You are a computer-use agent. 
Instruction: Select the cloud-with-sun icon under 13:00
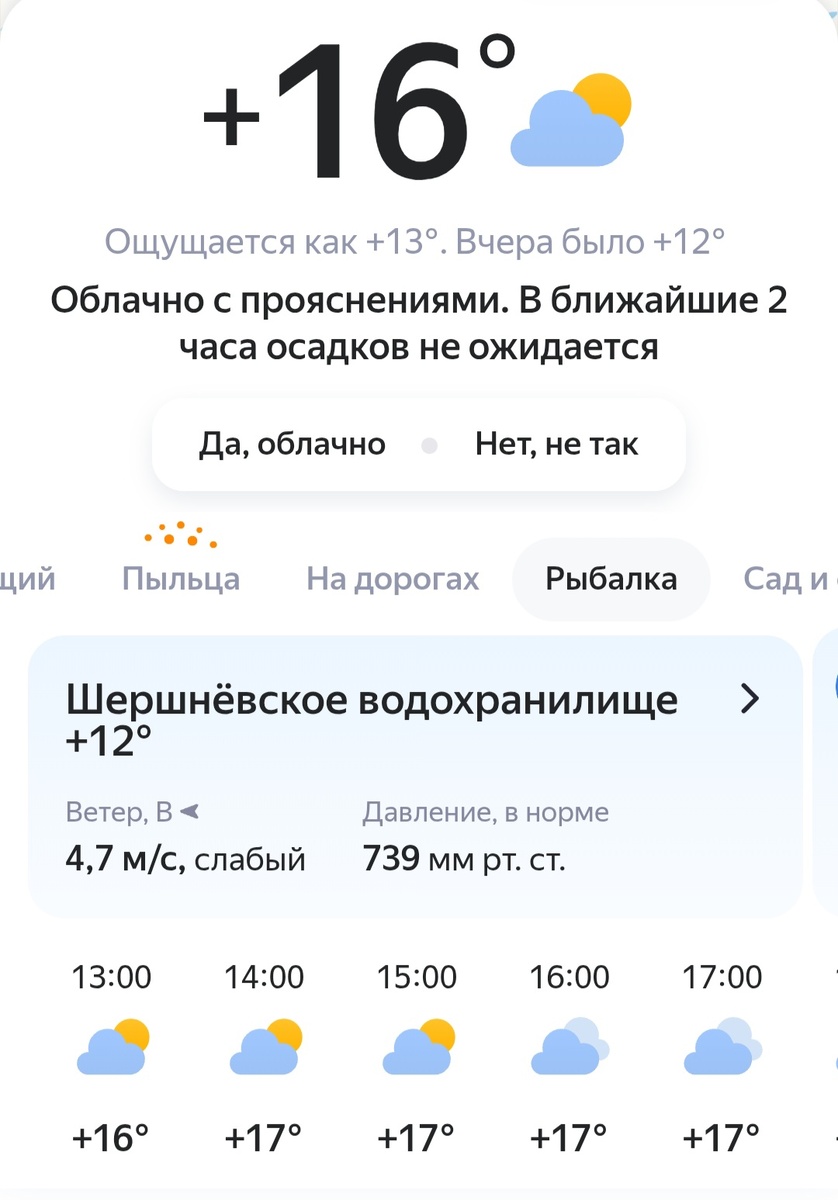click(x=112, y=1050)
